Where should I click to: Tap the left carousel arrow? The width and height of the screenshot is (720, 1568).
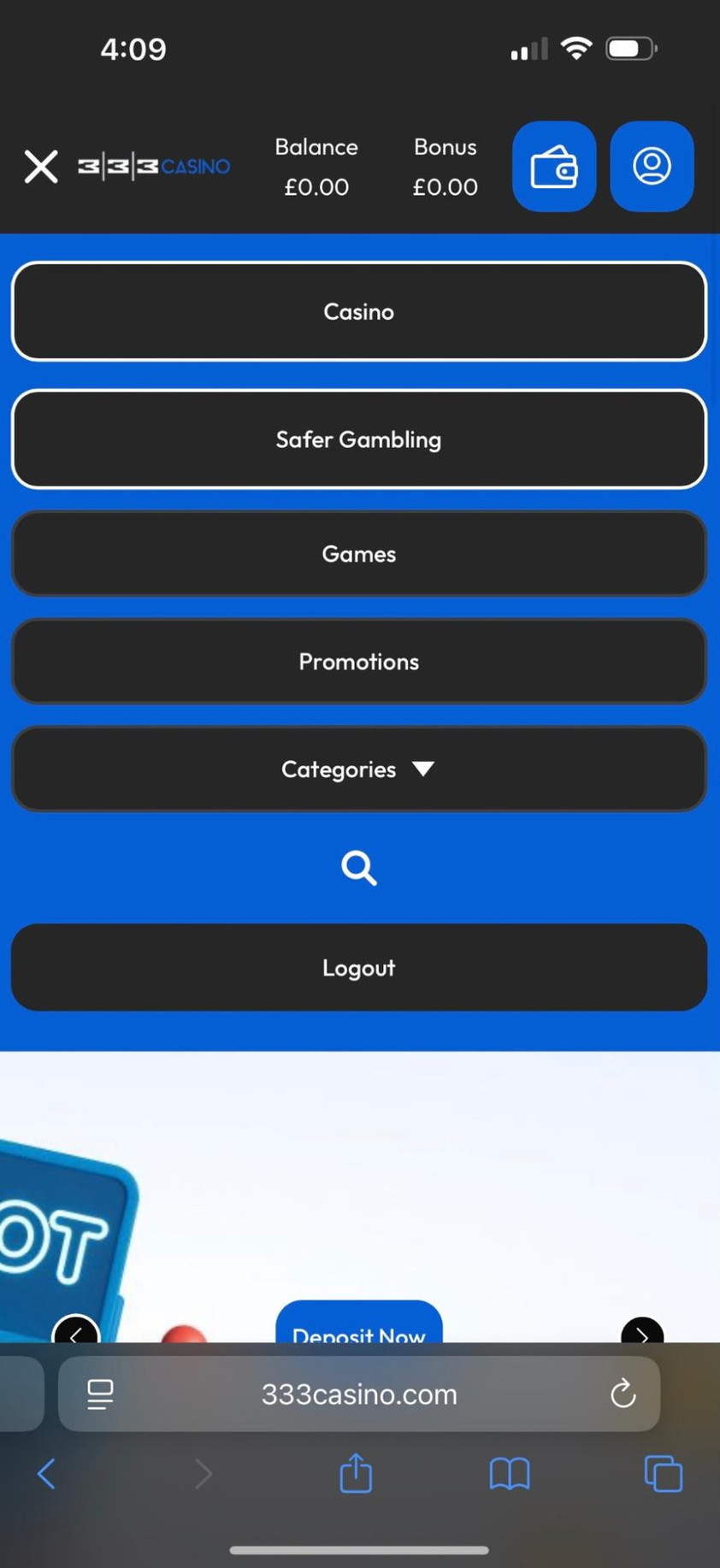pyautogui.click(x=76, y=1335)
